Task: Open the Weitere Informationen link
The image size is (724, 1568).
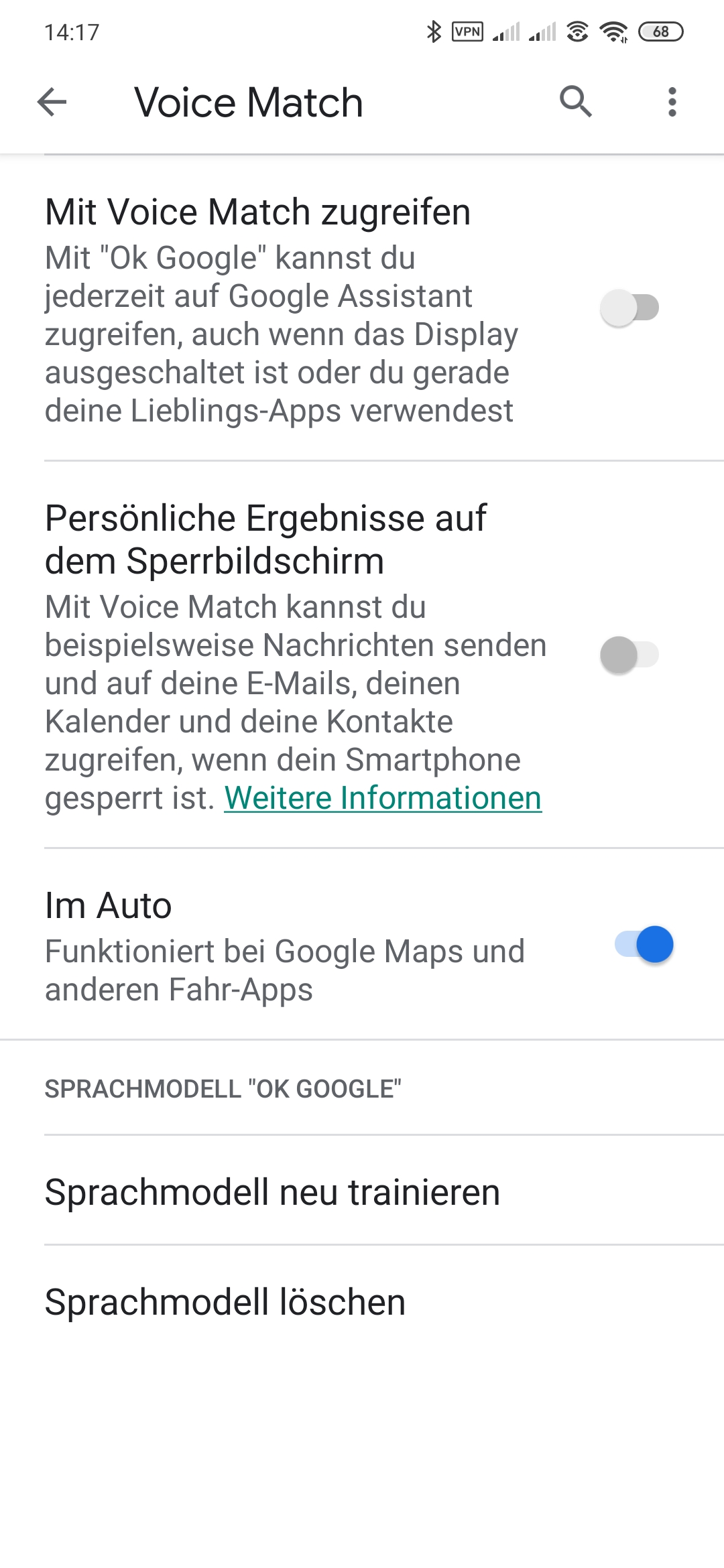Action: click(x=383, y=798)
